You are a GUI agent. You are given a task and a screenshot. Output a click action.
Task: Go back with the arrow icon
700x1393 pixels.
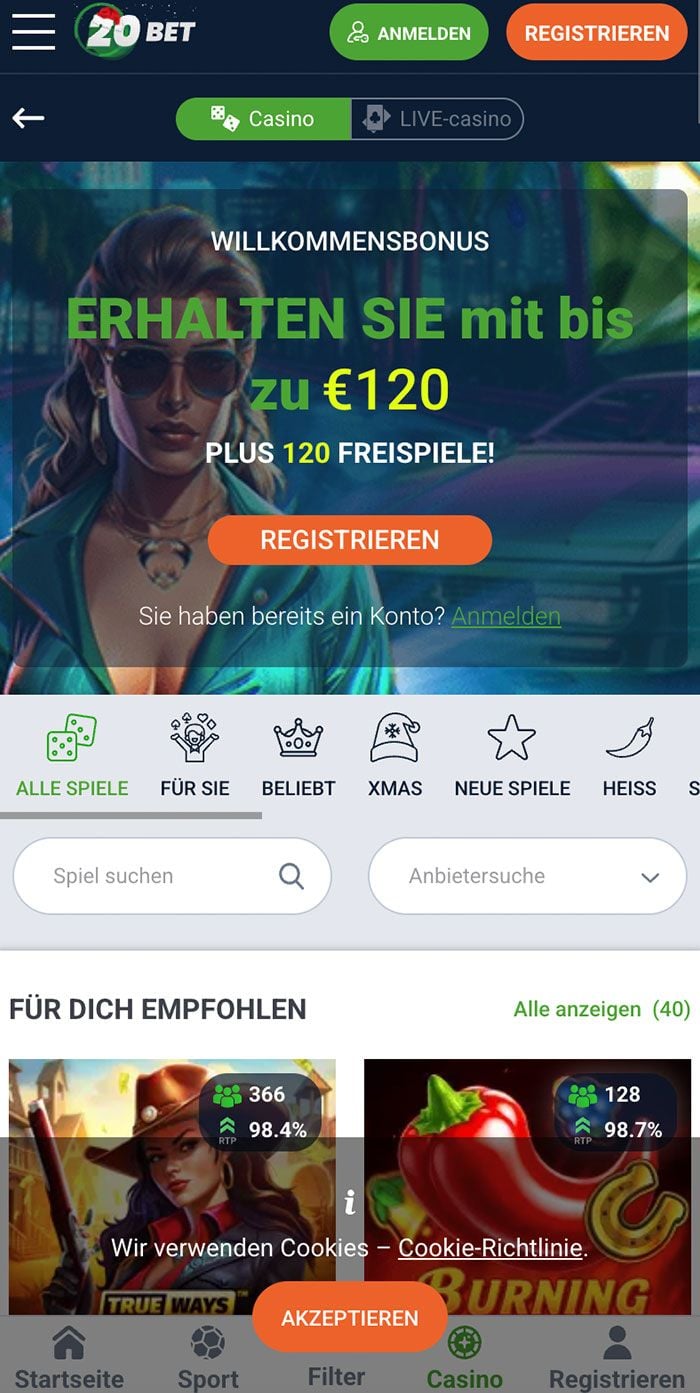pos(29,118)
